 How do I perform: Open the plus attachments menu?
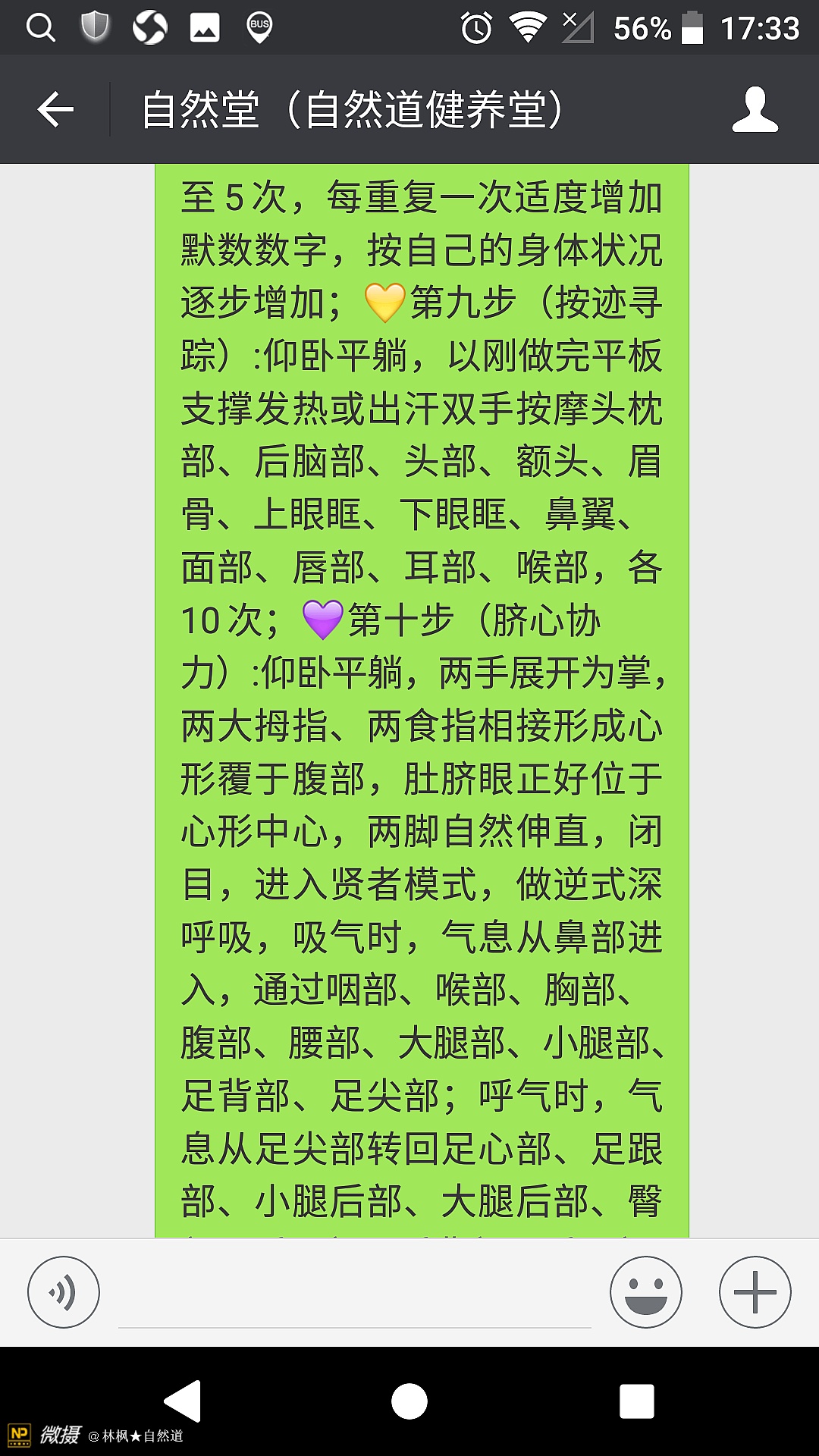point(755,1292)
